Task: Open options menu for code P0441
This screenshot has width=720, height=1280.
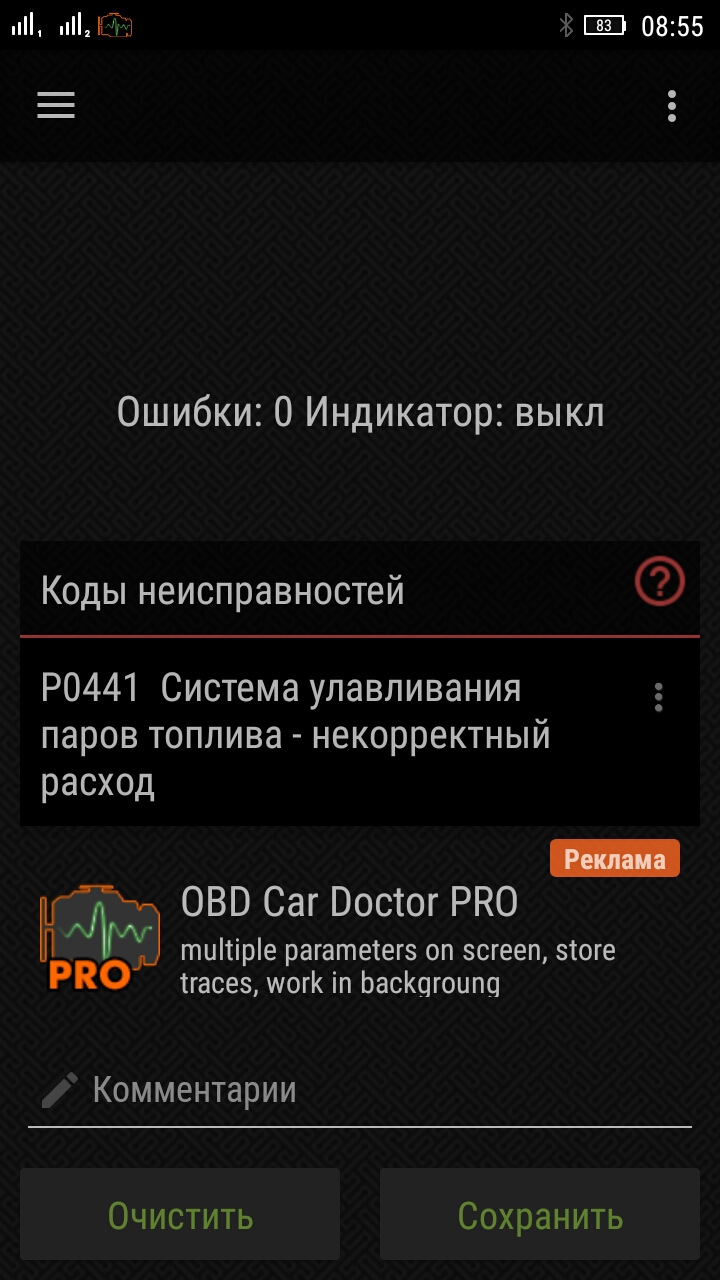Action: click(658, 697)
